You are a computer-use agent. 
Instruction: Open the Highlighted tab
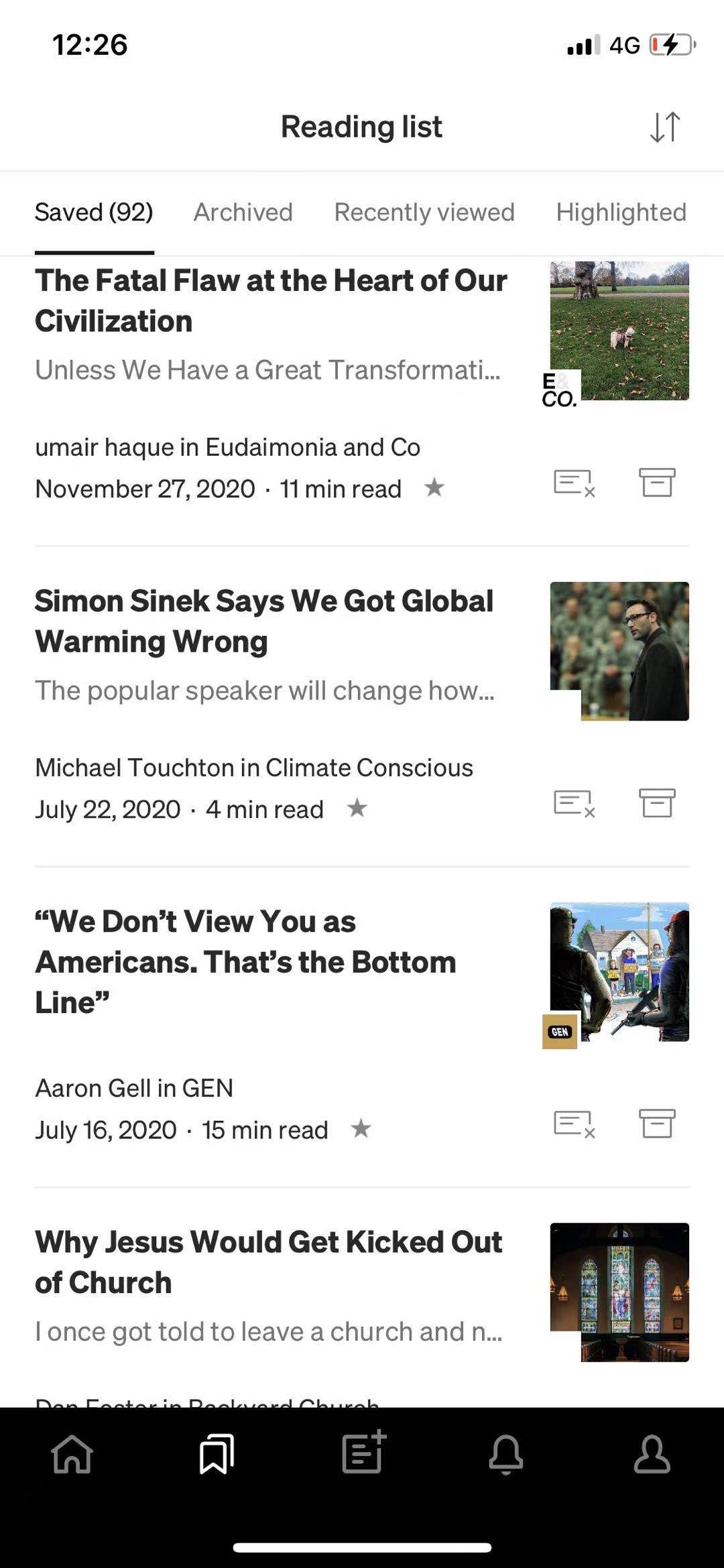click(621, 213)
